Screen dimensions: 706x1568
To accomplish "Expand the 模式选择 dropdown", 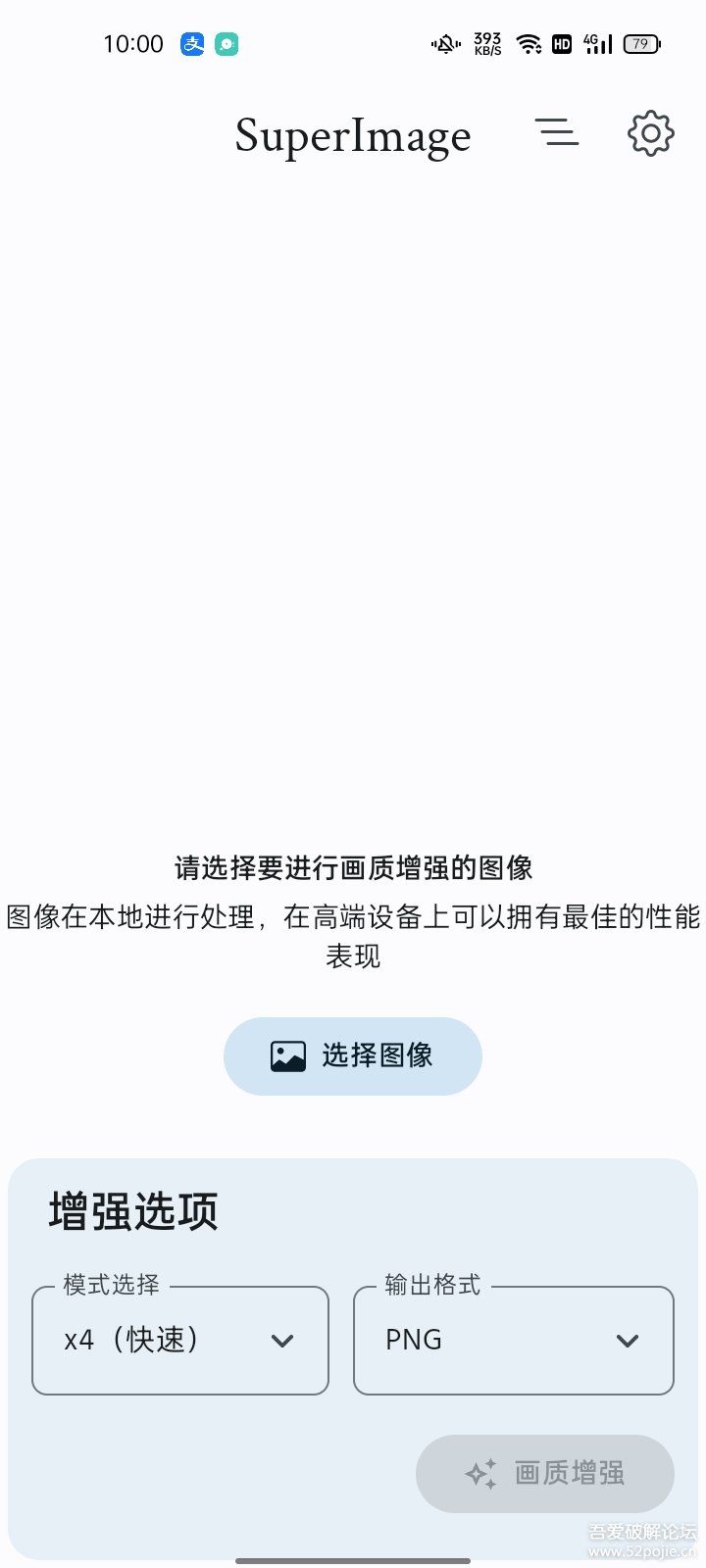I will point(180,1340).
